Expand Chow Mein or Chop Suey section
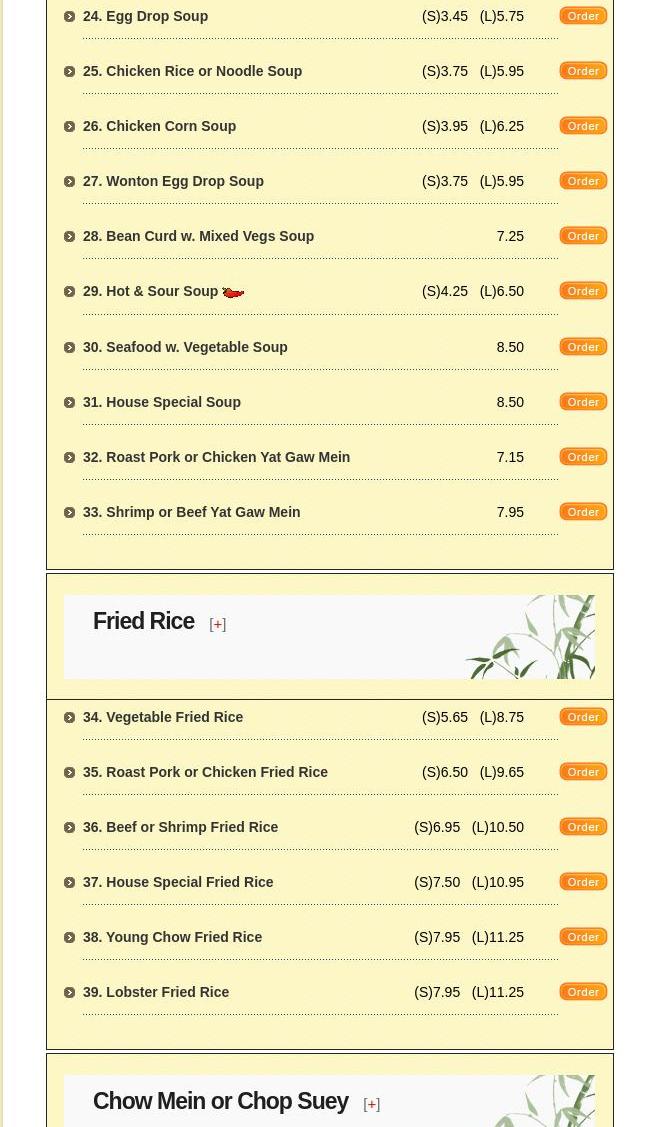The width and height of the screenshot is (646, 1127). point(372,1104)
